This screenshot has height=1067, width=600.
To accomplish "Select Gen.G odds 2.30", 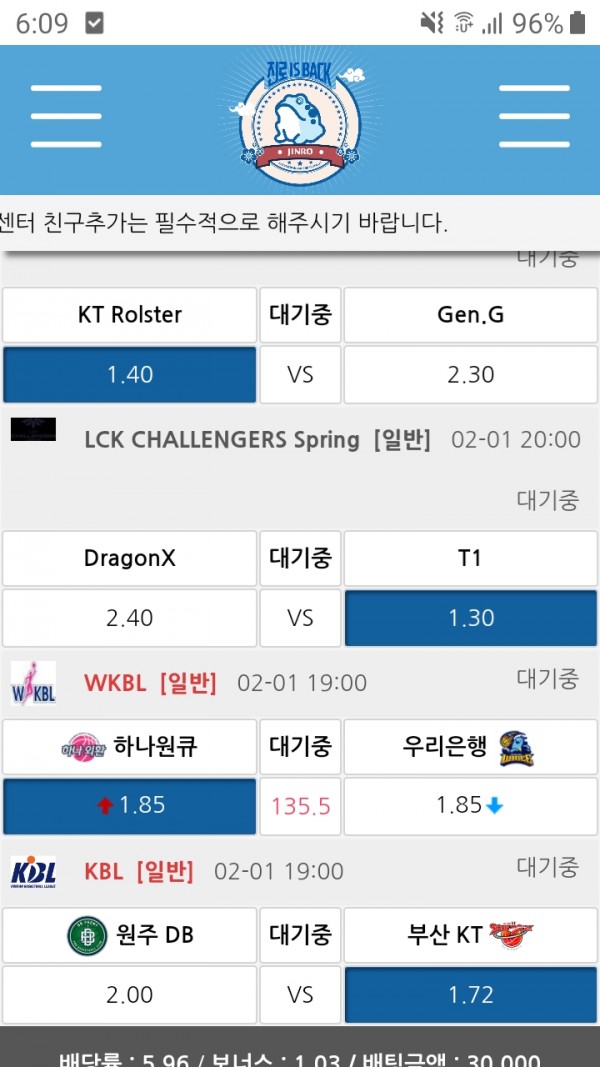I will [x=471, y=375].
